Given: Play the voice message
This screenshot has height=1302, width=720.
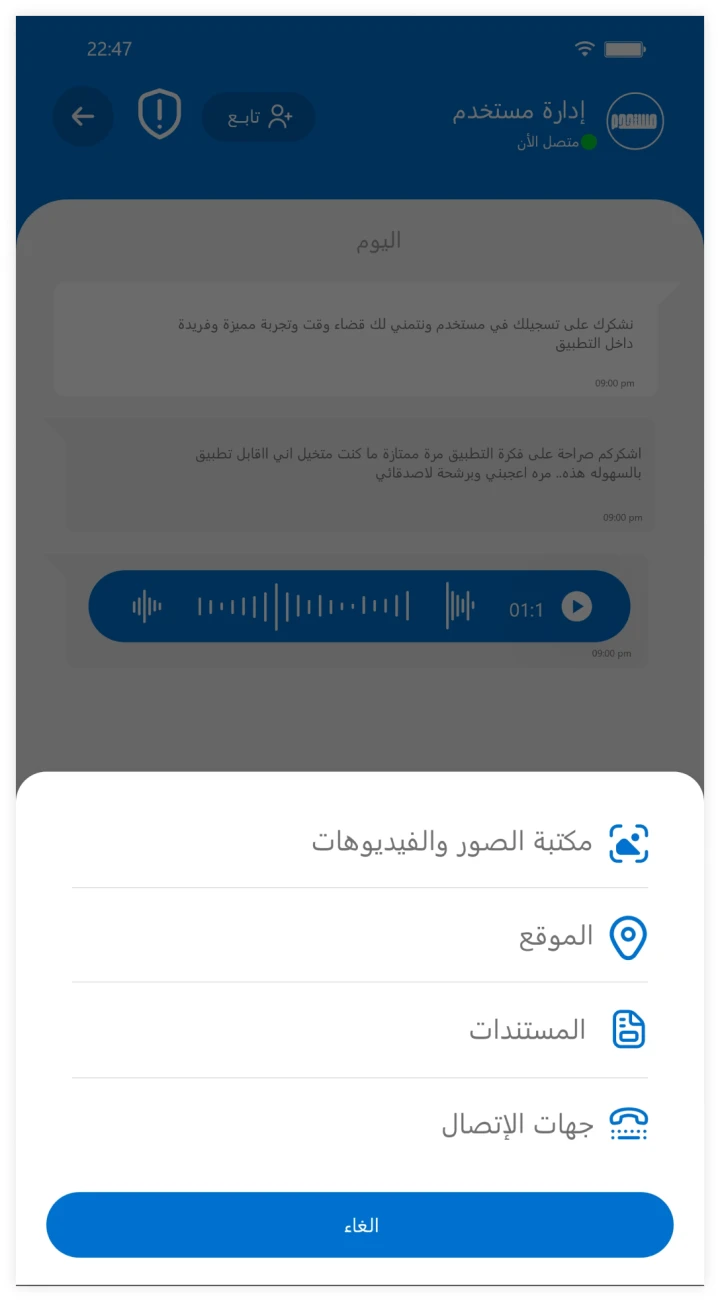Looking at the screenshot, I should click(576, 606).
